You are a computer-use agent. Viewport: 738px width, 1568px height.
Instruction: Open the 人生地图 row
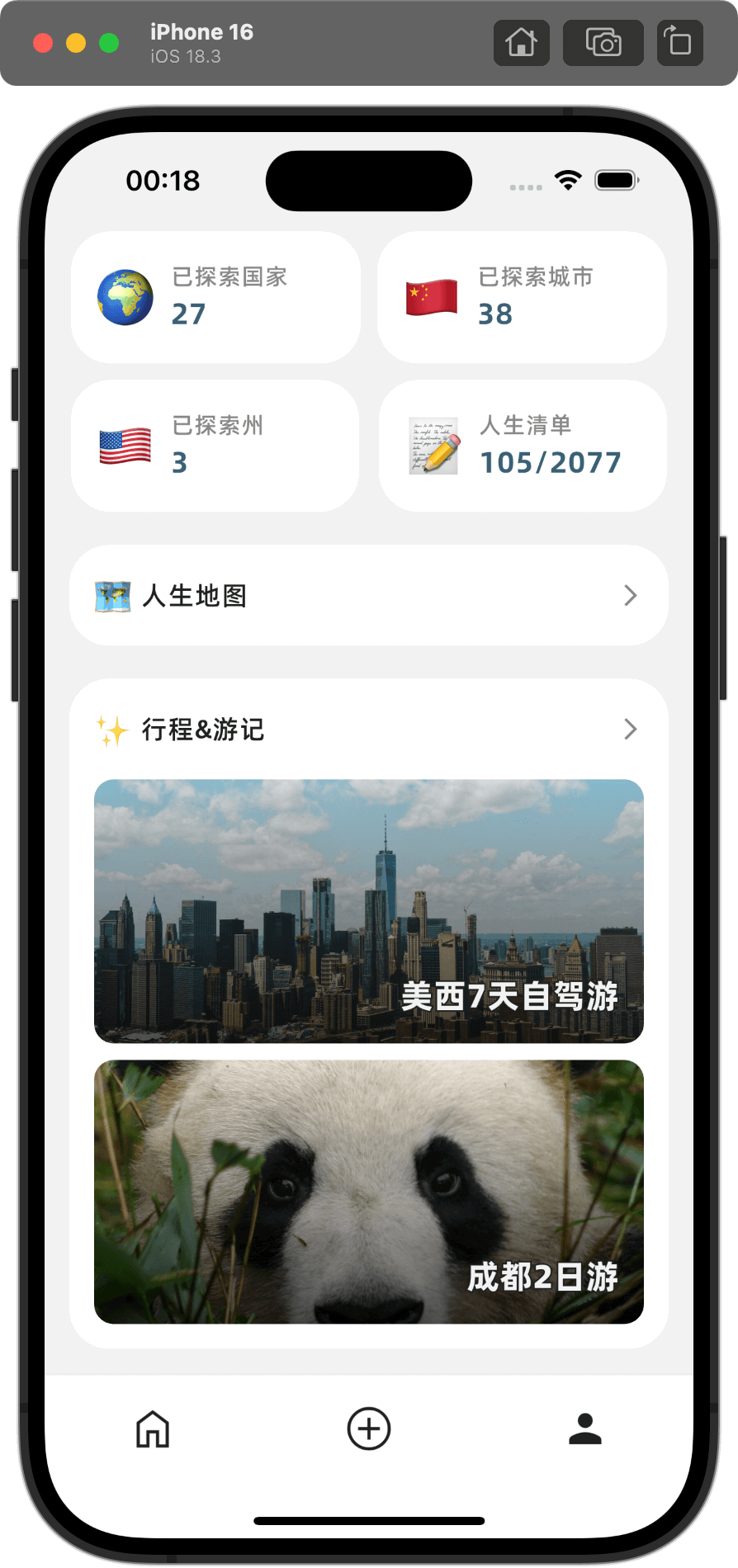pyautogui.click(x=368, y=595)
